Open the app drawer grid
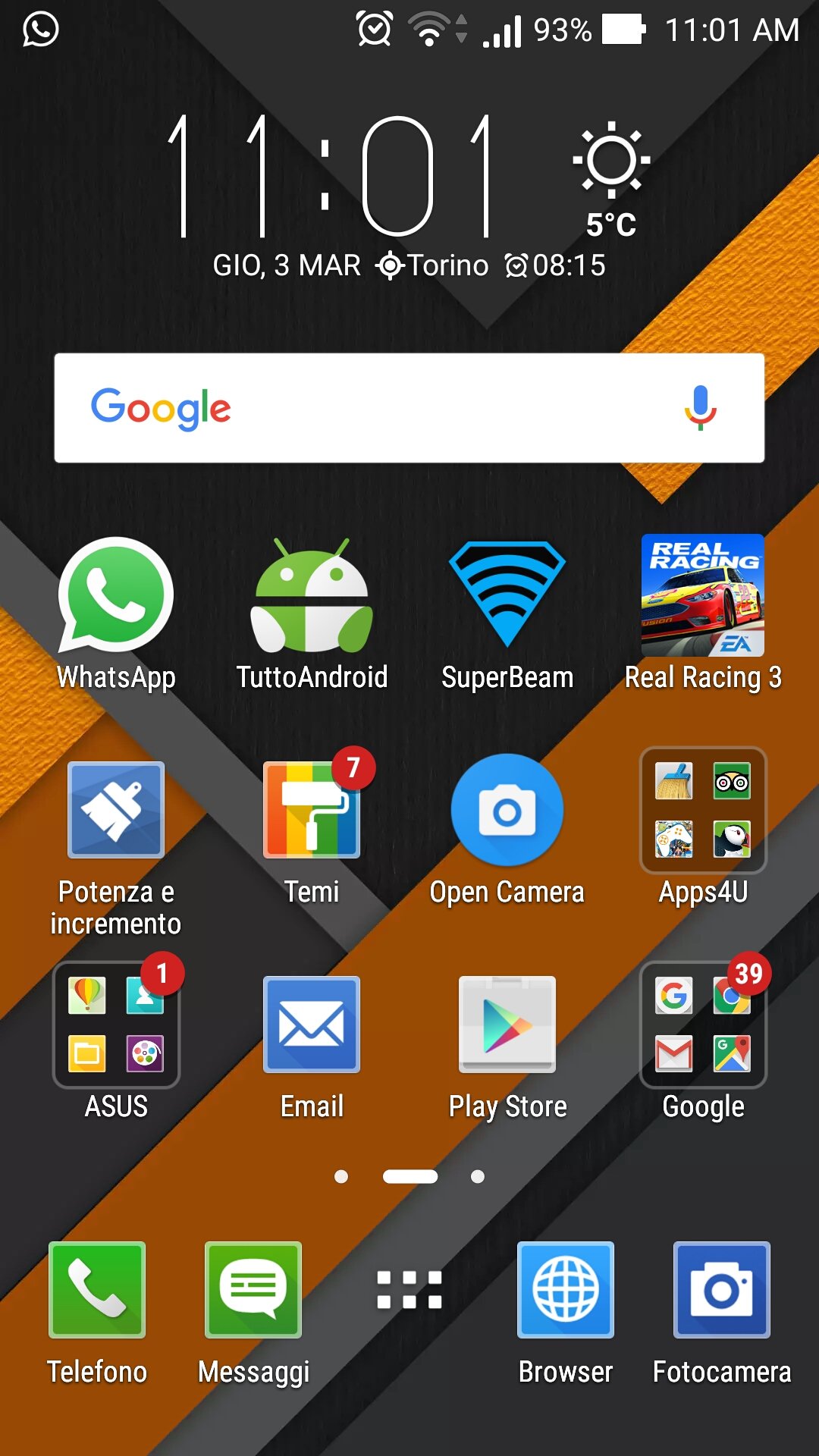The image size is (819, 1456). [x=409, y=1290]
